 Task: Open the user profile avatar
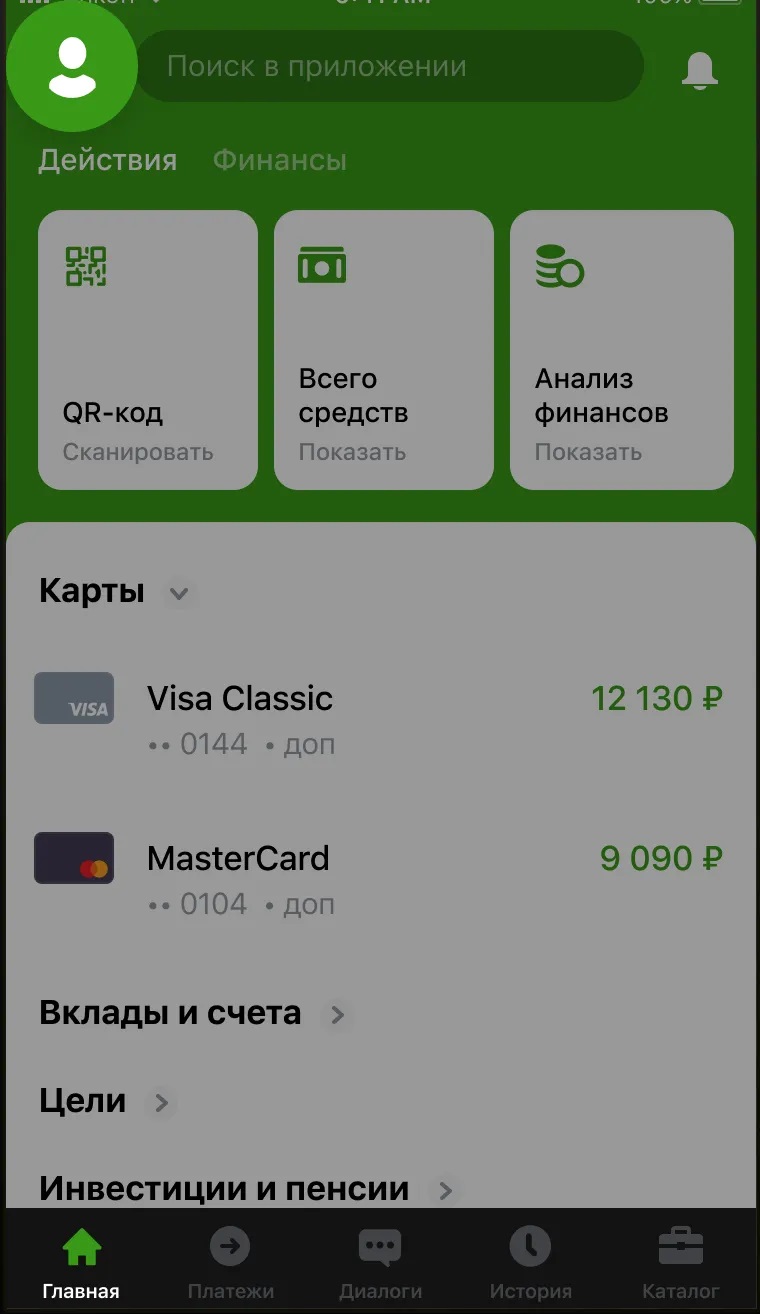point(72,66)
